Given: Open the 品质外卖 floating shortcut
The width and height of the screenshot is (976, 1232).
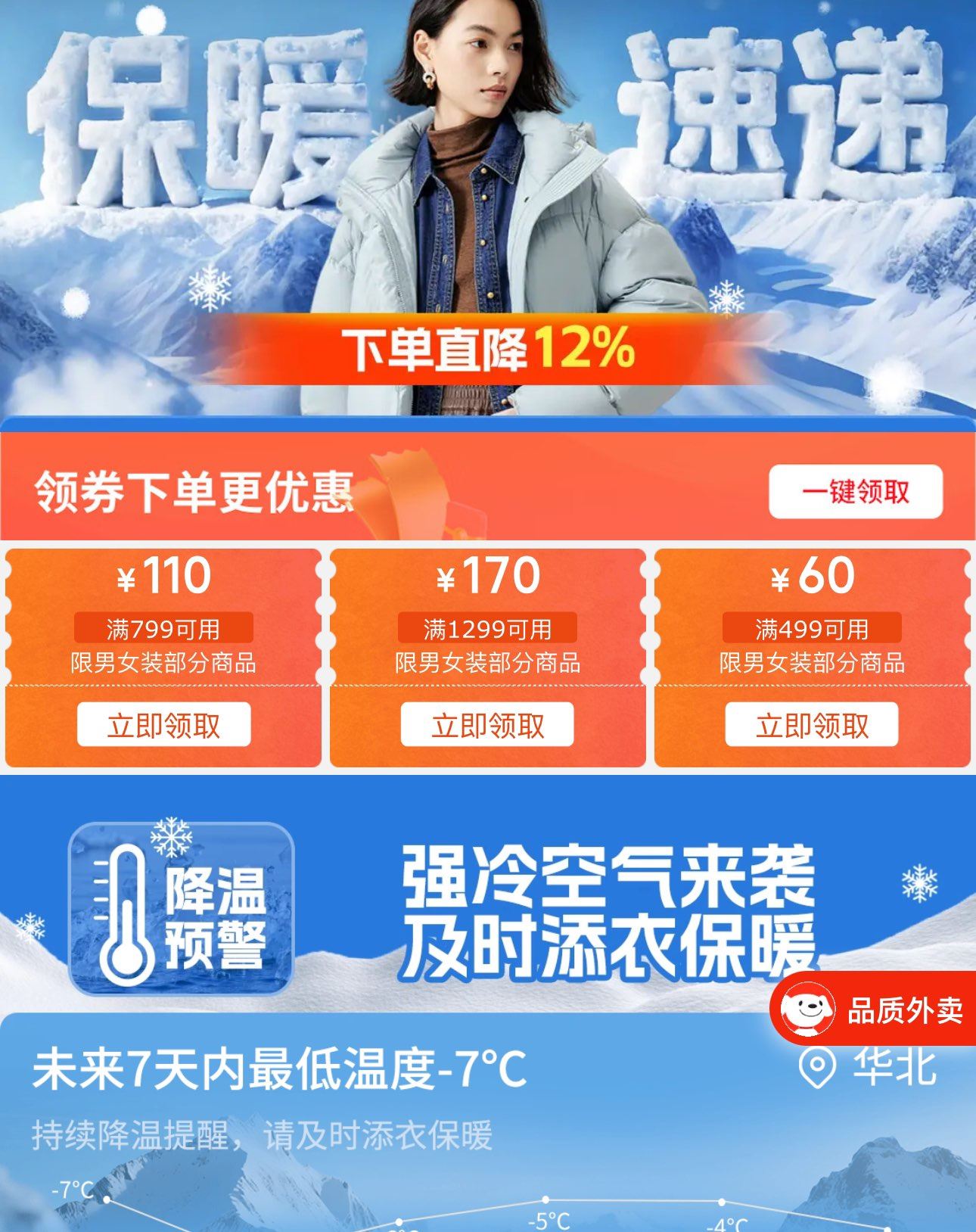Looking at the screenshot, I should (x=874, y=1010).
